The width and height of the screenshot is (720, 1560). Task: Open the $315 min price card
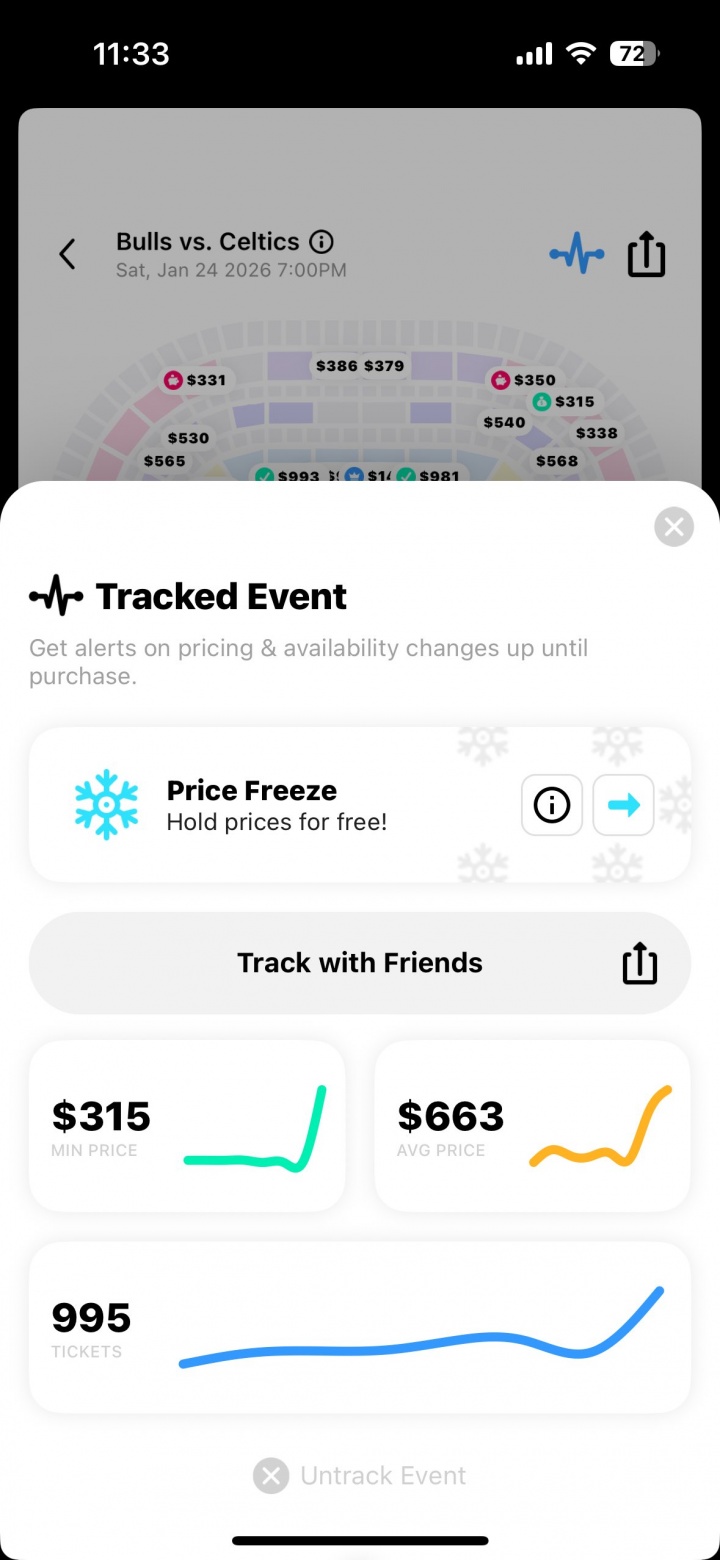coord(187,1126)
